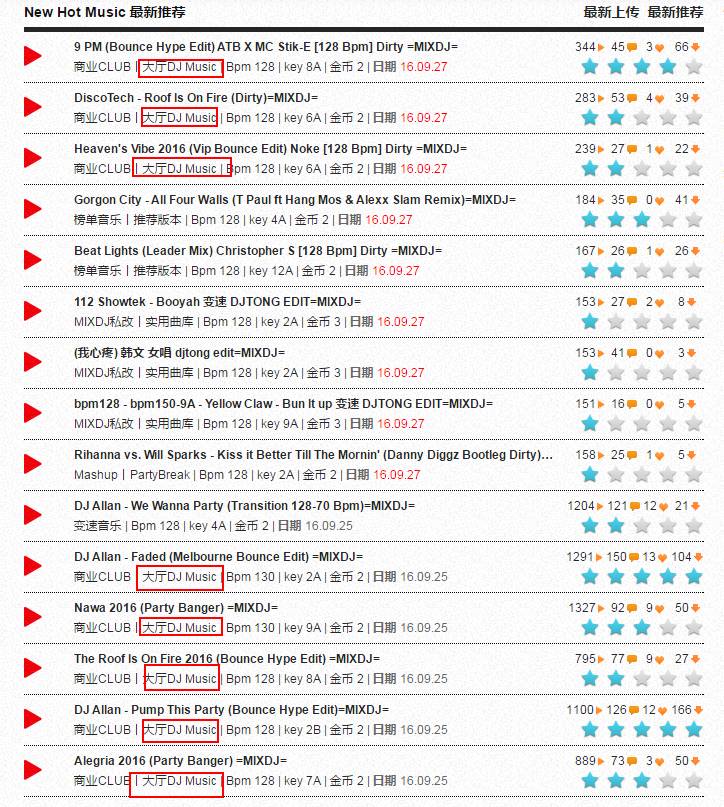The height and width of the screenshot is (807, 724).
Task: Play DiscoTech - Roof Is On Fire
Action: point(33,107)
